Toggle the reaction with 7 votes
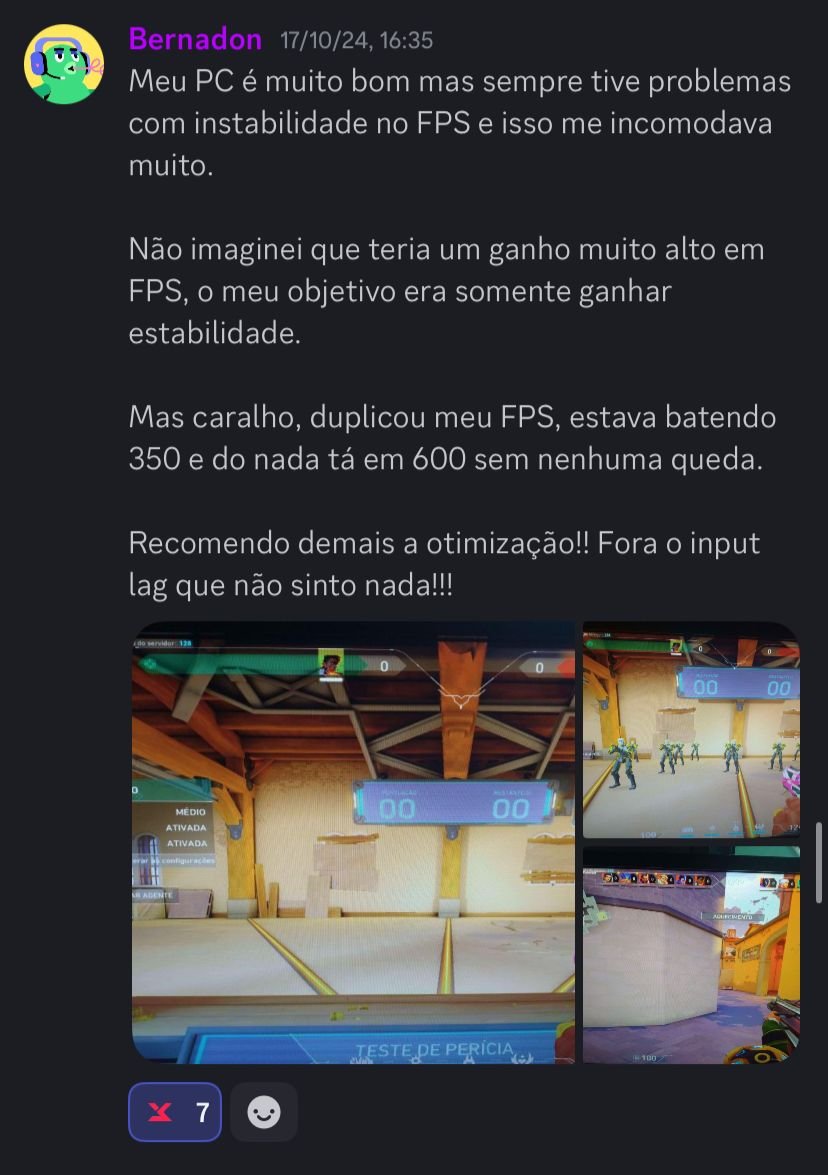Viewport: 828px width, 1175px height. [x=175, y=1111]
